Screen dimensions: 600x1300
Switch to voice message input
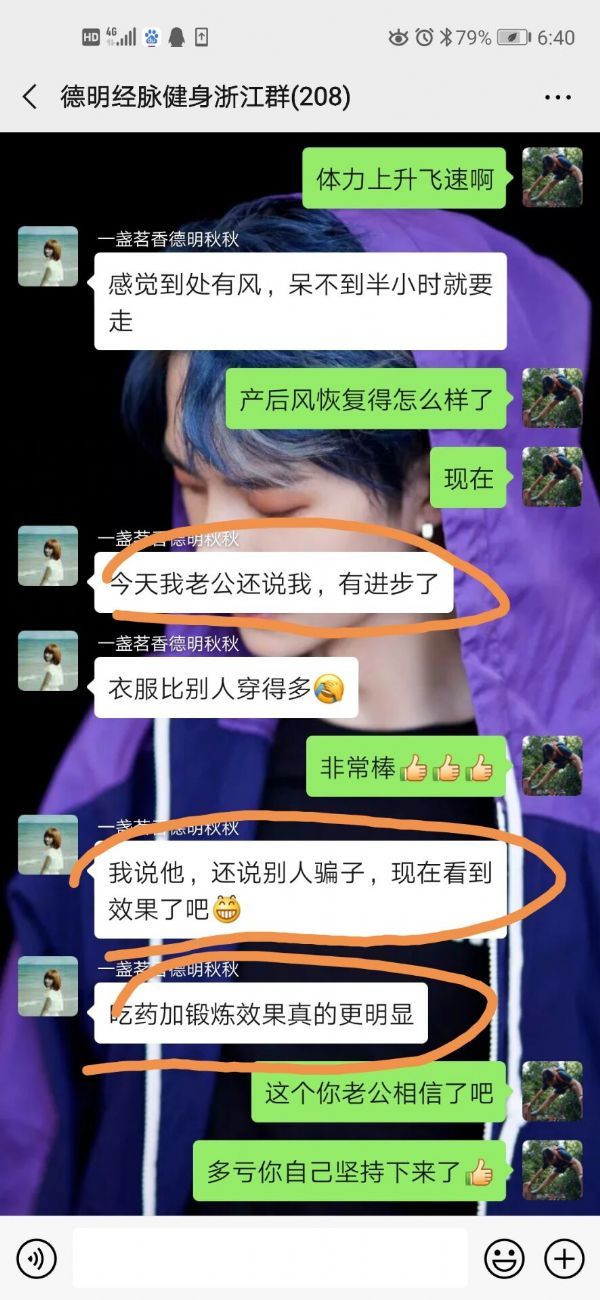pyautogui.click(x=36, y=1258)
